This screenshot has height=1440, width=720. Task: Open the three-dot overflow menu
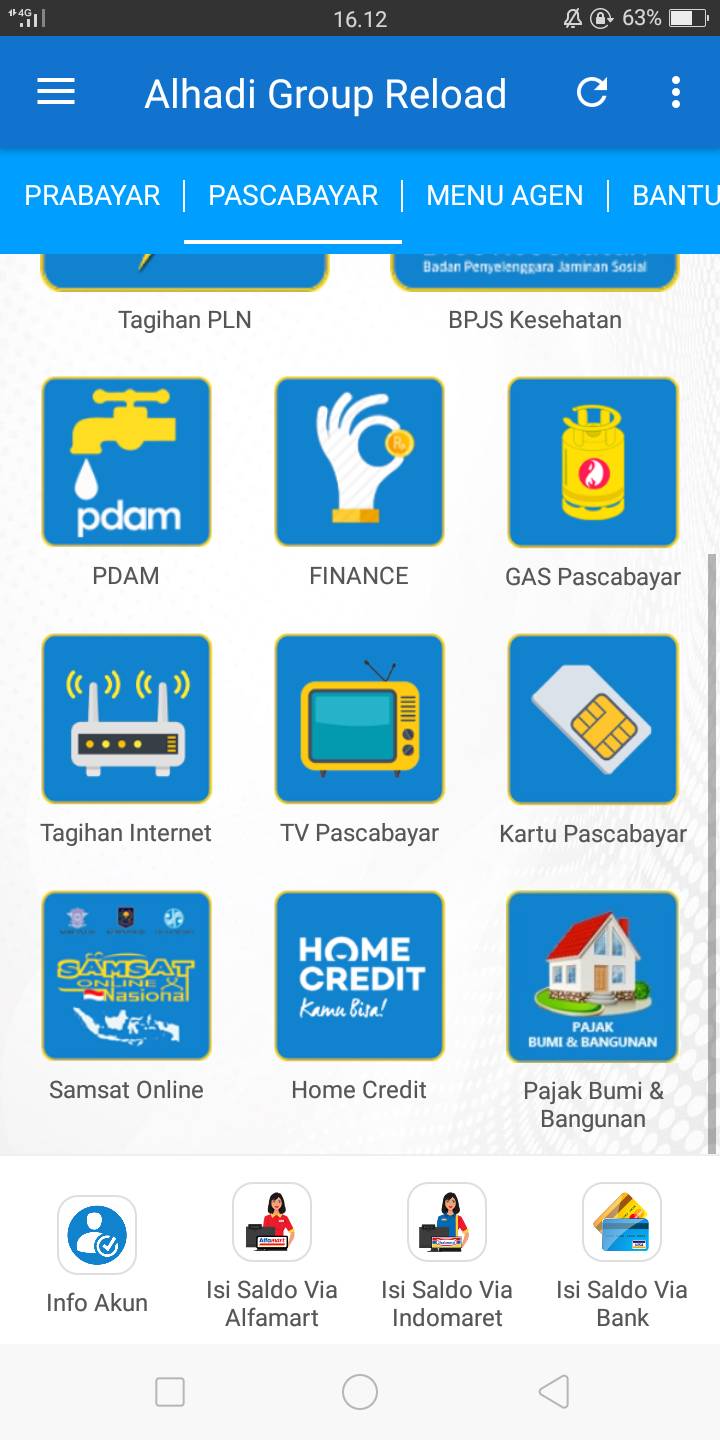tap(676, 93)
